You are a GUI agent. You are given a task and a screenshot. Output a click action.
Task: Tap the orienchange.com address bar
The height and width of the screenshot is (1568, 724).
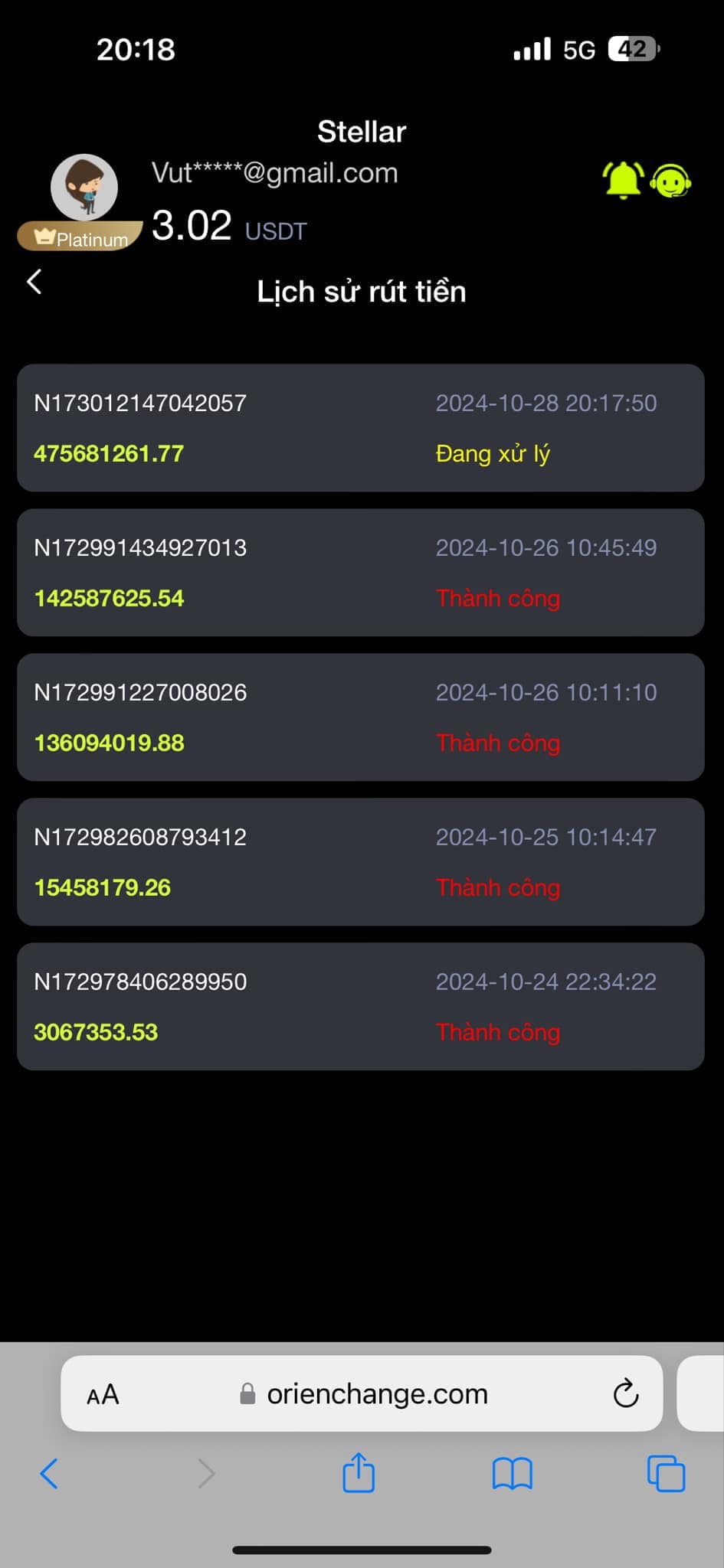coord(377,1394)
